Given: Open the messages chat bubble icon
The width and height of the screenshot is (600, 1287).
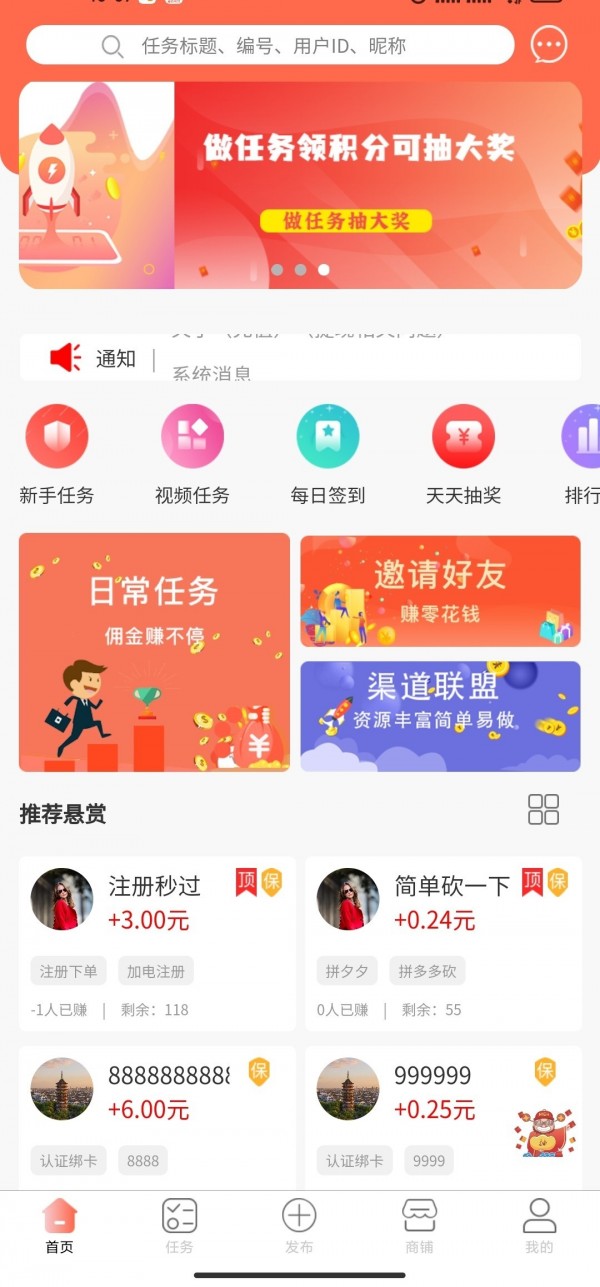Looking at the screenshot, I should pyautogui.click(x=548, y=45).
